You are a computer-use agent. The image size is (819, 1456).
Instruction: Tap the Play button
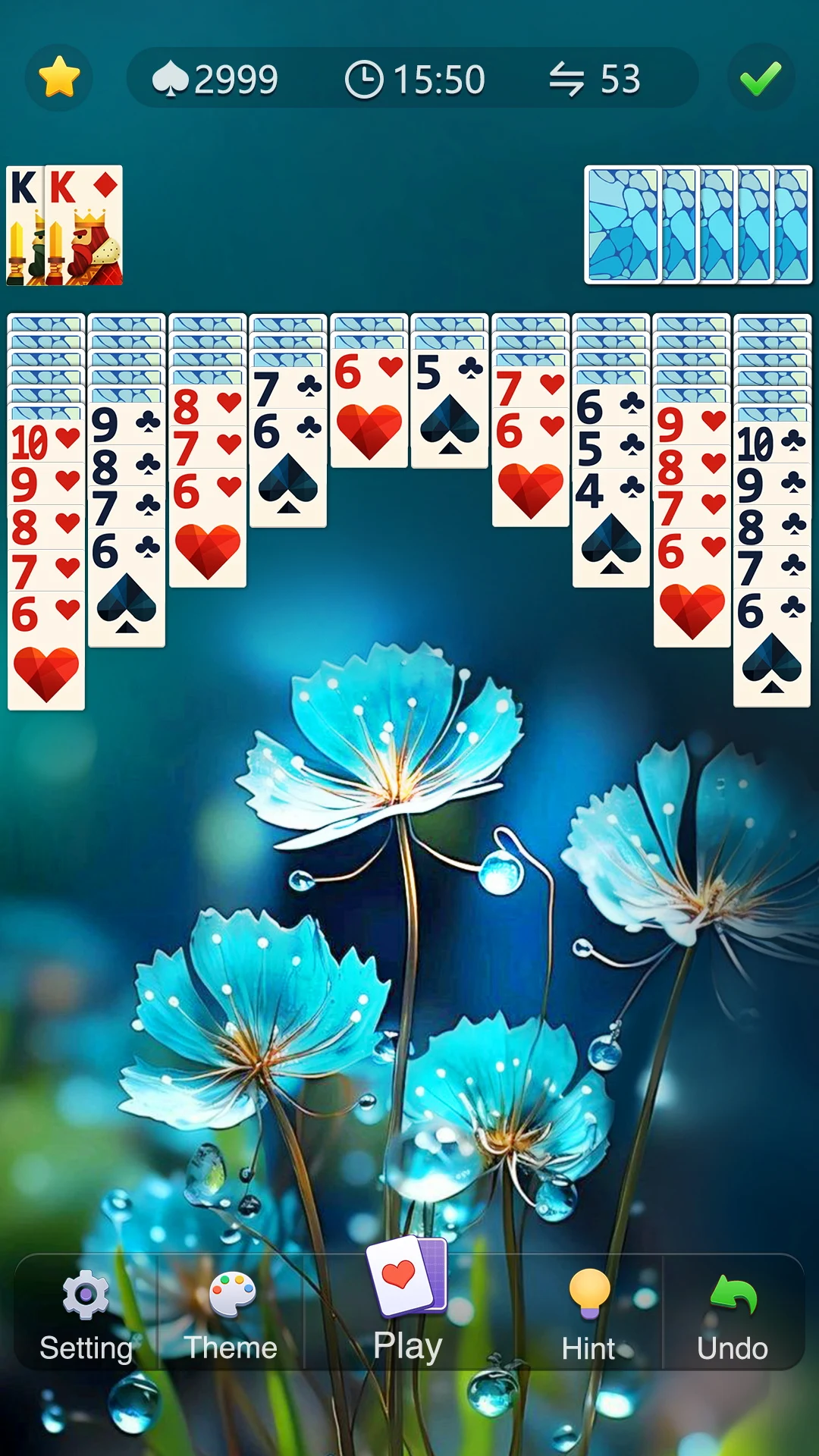[408, 1303]
